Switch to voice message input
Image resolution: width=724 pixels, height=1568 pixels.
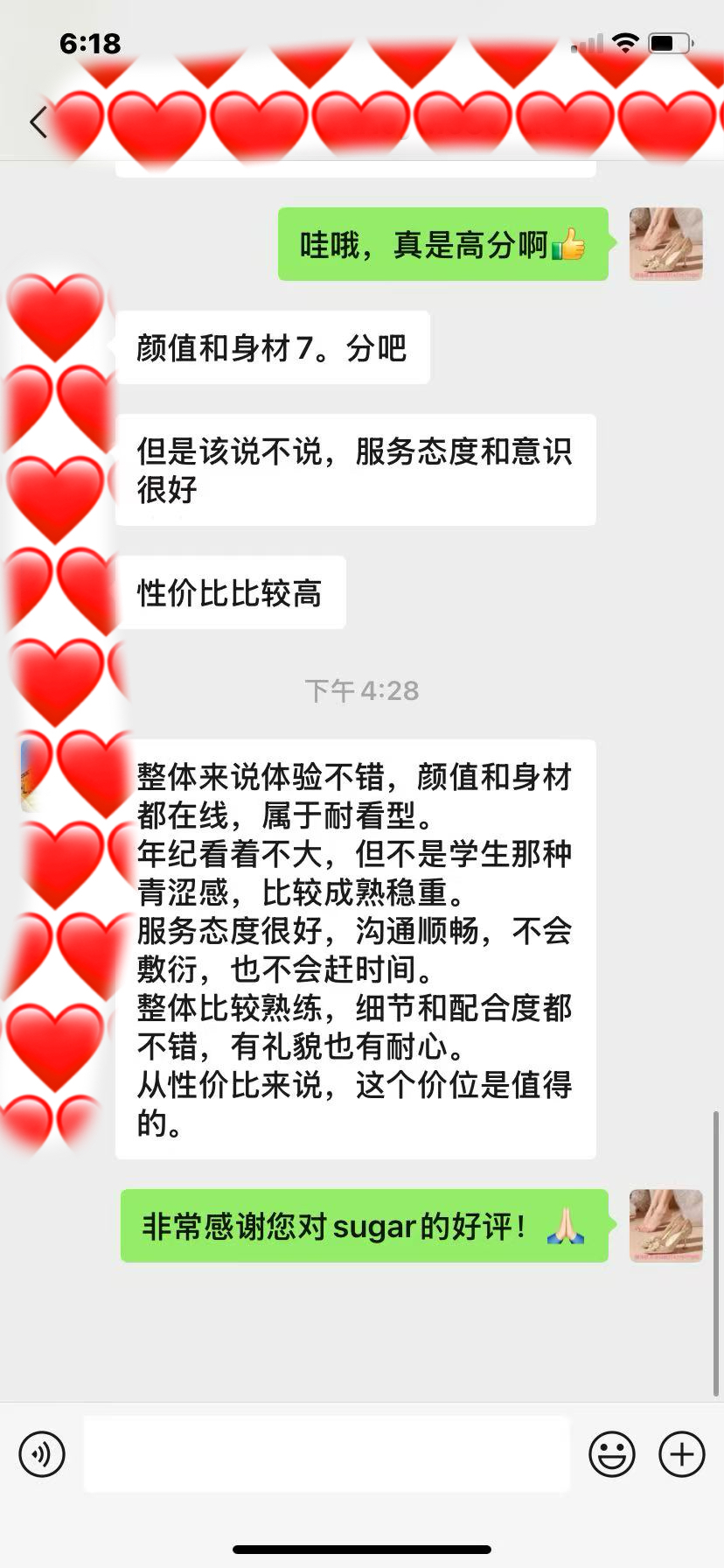click(x=42, y=1454)
